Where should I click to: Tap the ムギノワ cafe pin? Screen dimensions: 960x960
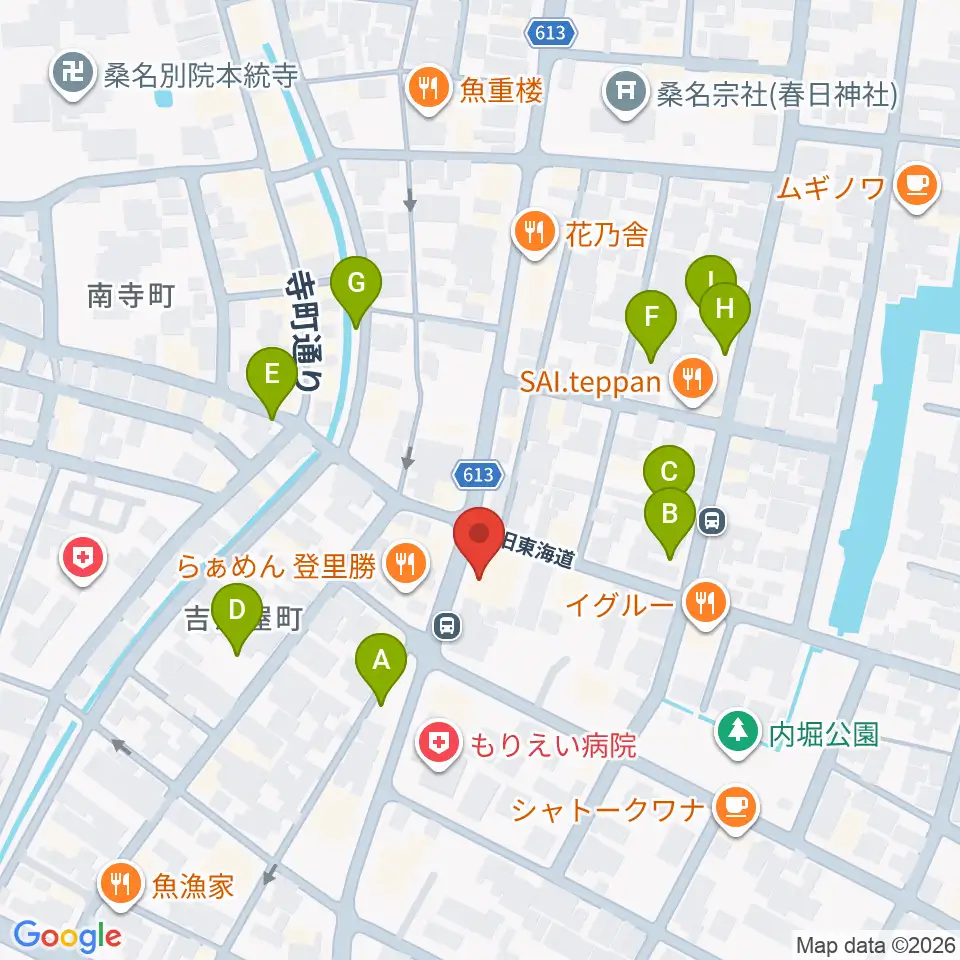click(x=917, y=187)
